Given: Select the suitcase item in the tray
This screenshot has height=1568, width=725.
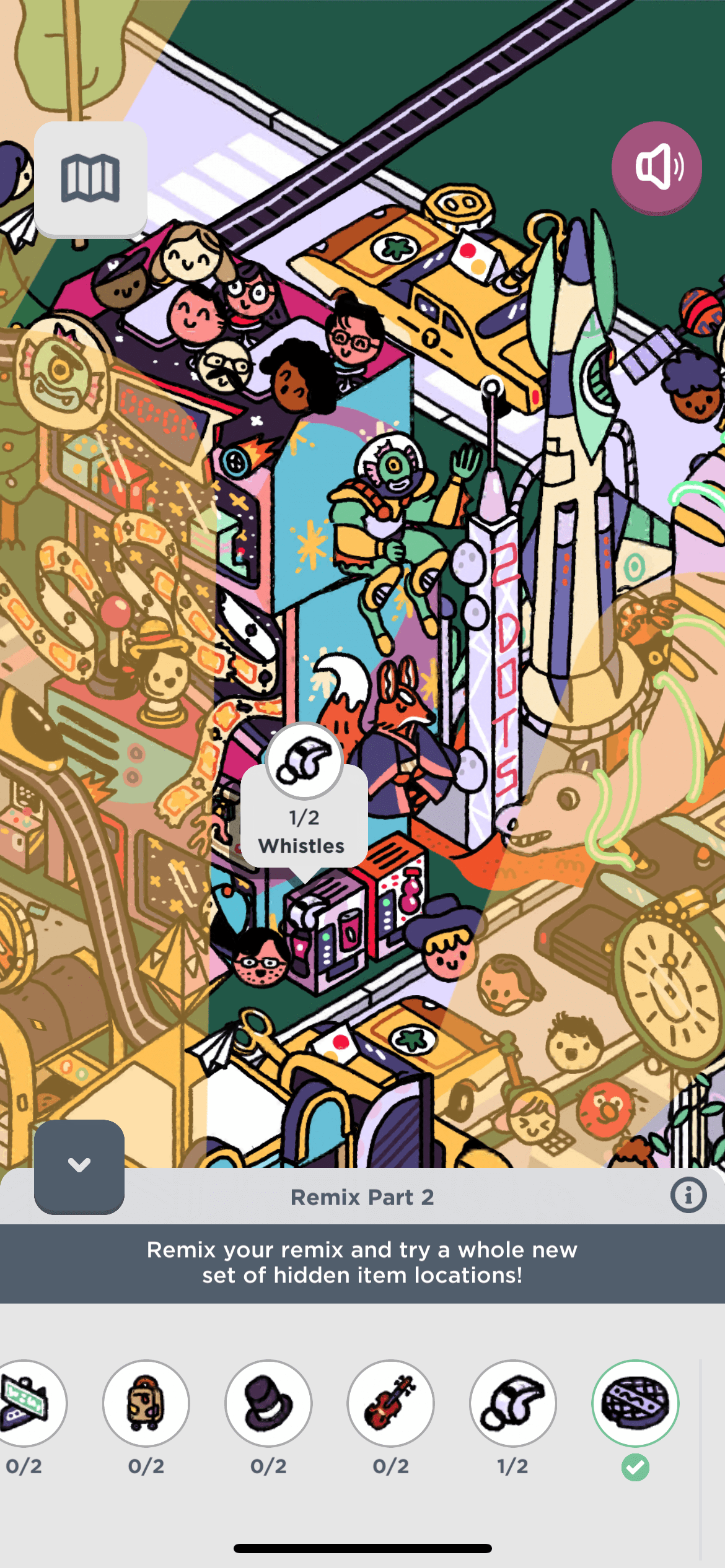Looking at the screenshot, I should (x=146, y=1403).
